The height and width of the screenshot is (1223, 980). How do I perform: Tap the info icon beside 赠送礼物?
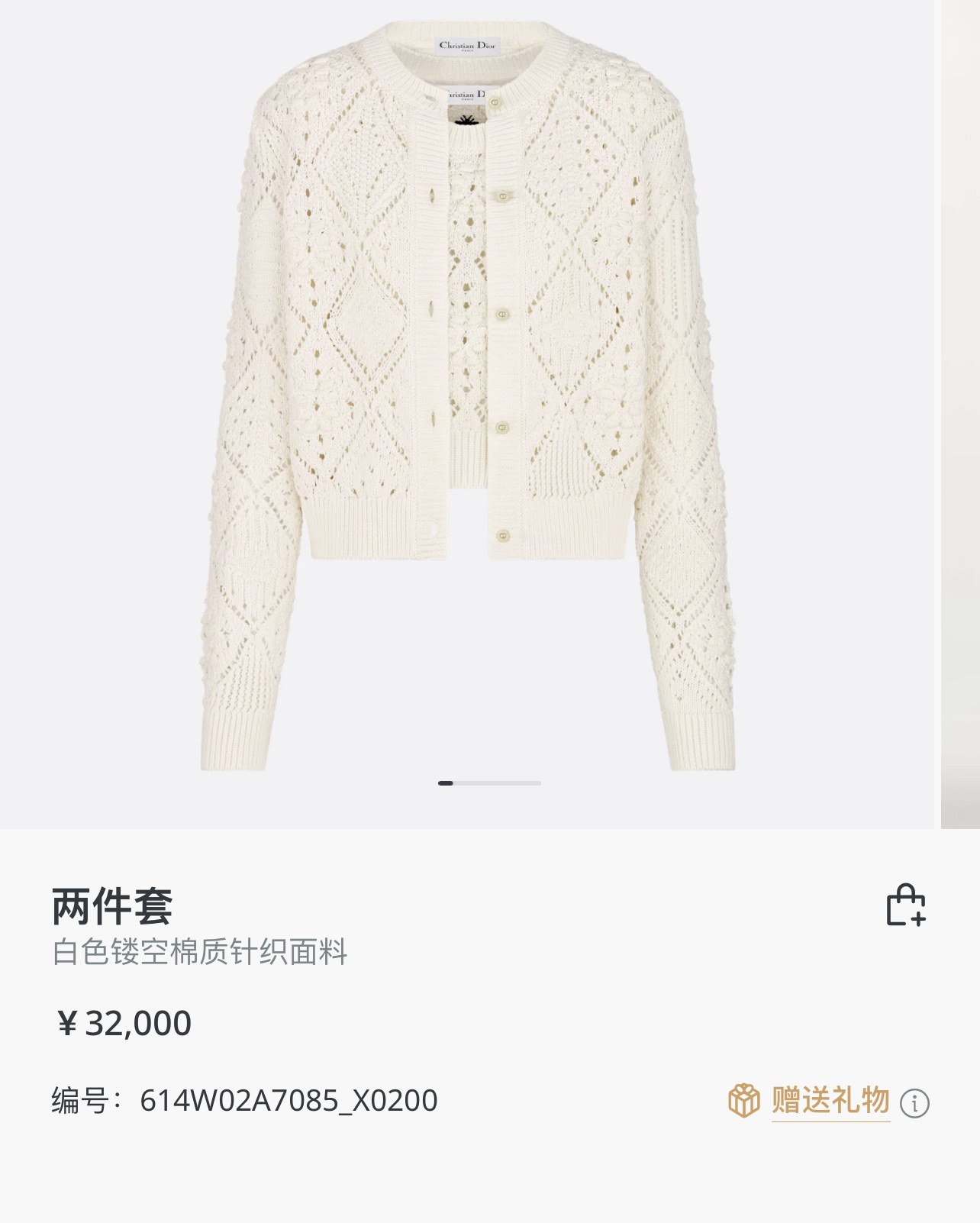pyautogui.click(x=914, y=1103)
